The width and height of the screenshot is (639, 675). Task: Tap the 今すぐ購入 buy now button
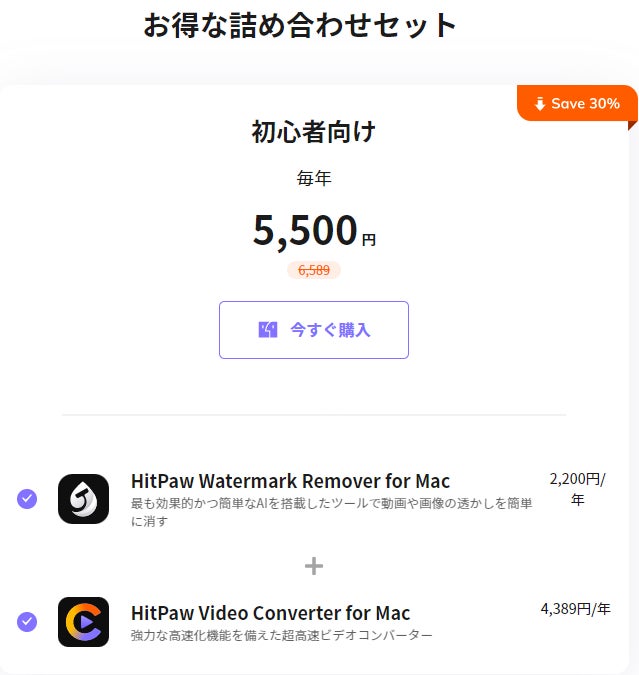tap(313, 330)
